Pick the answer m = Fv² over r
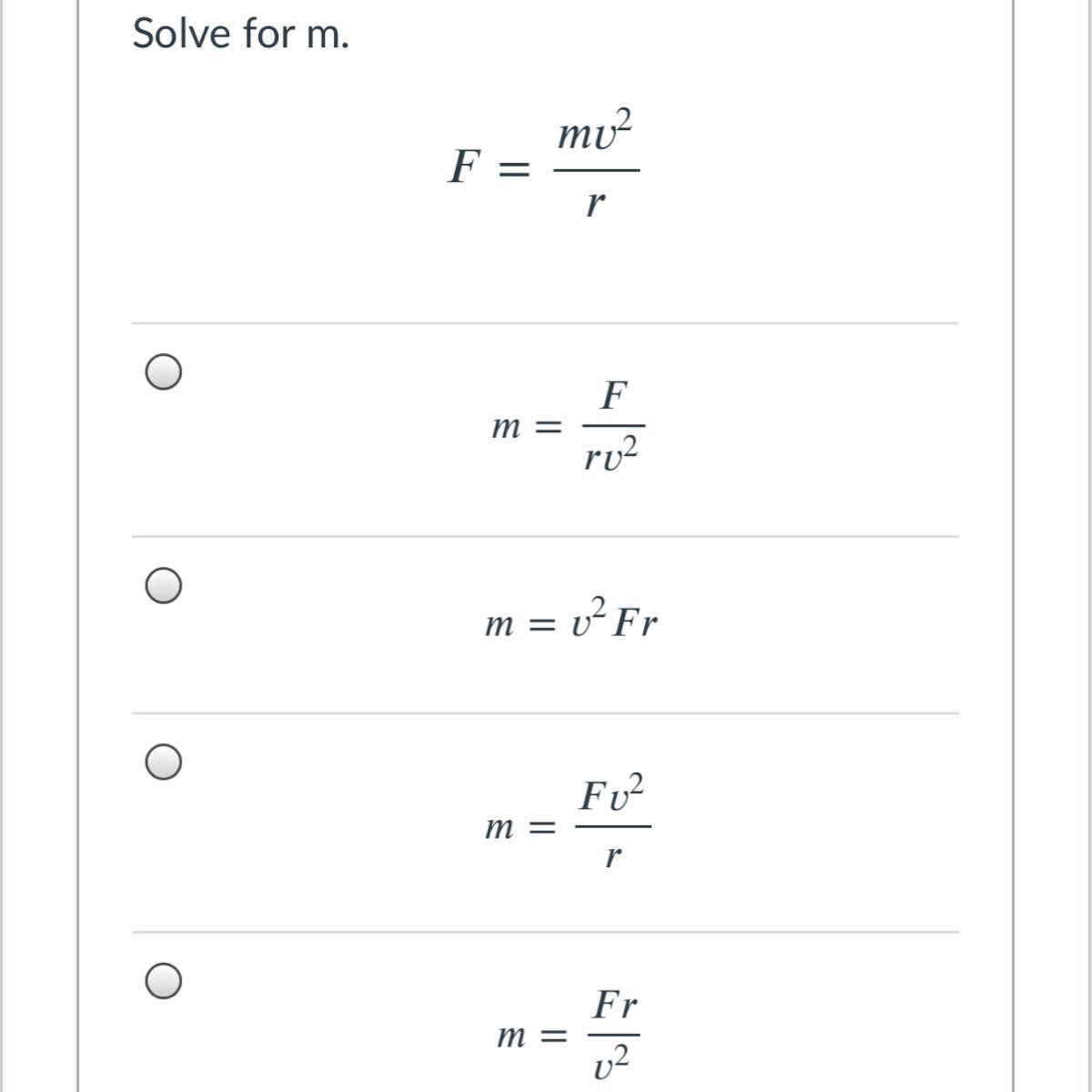1092x1092 pixels. pyautogui.click(x=163, y=763)
